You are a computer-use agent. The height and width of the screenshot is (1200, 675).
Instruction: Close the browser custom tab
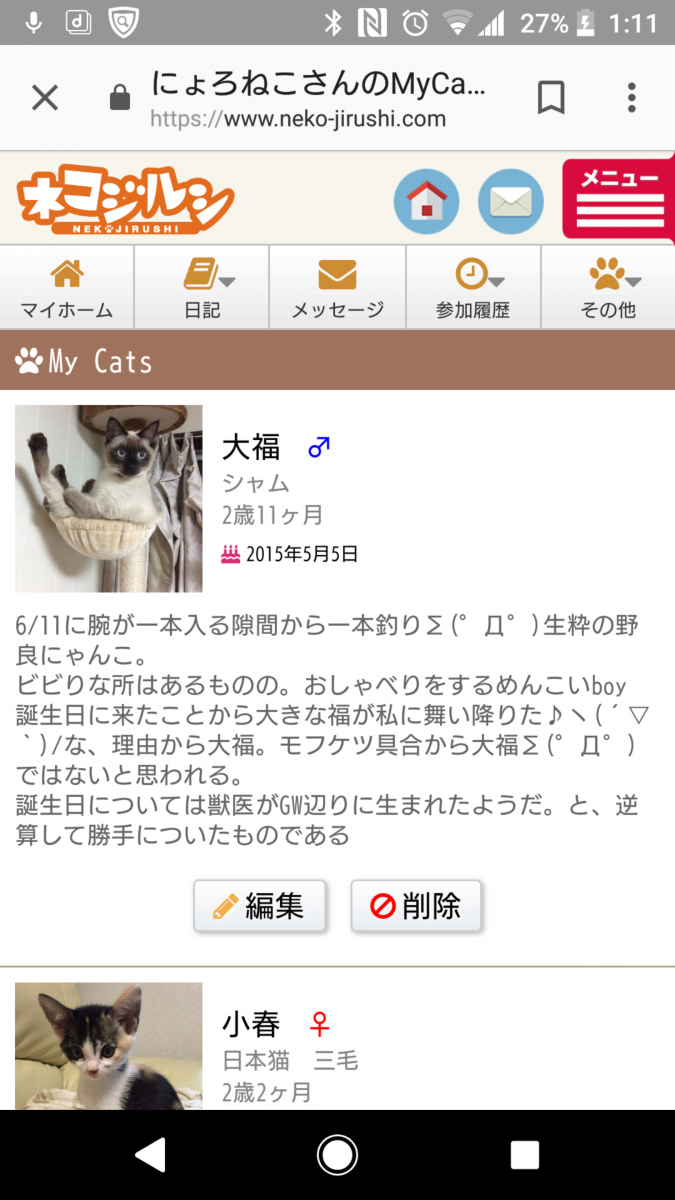[x=45, y=98]
